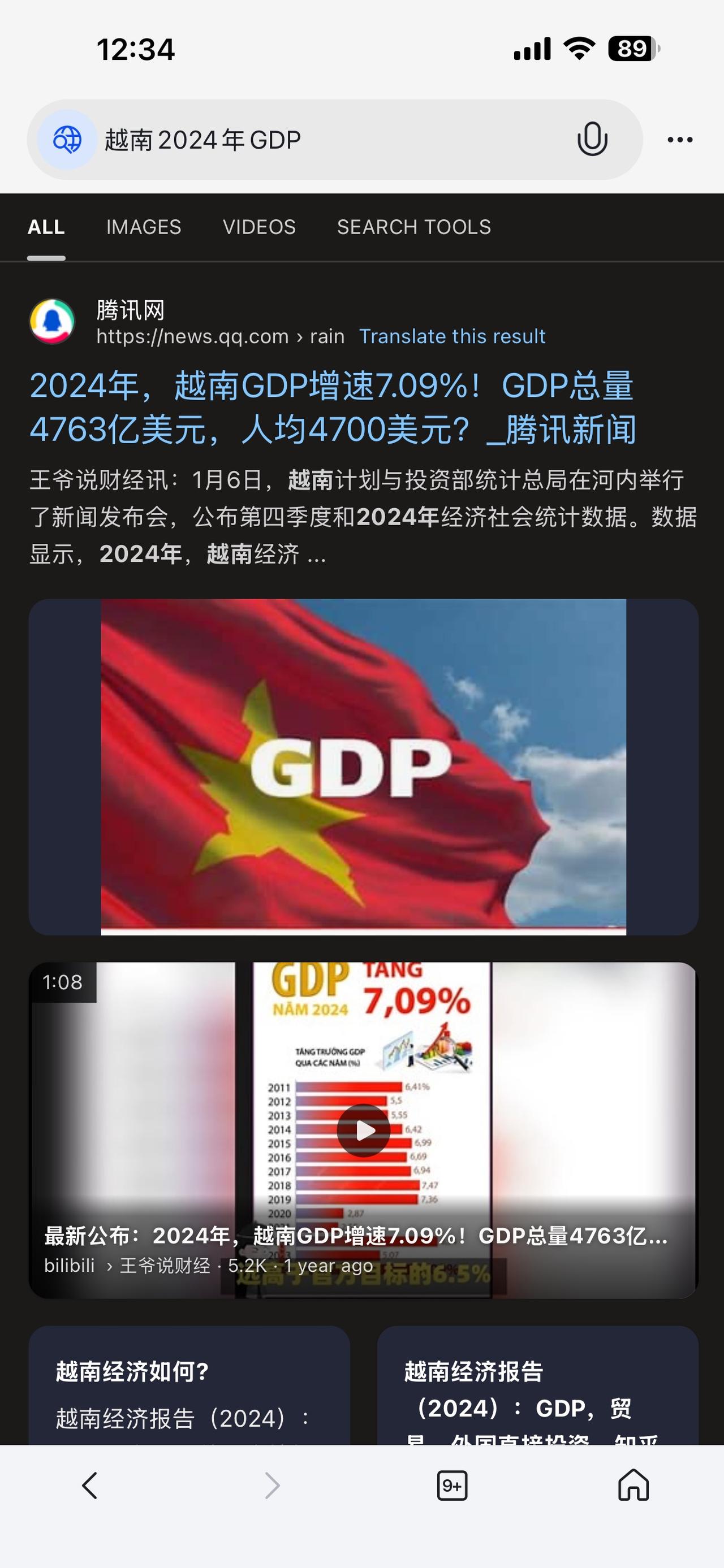Open the SEARCH TOOLS tab
The image size is (724, 1568).
(413, 227)
